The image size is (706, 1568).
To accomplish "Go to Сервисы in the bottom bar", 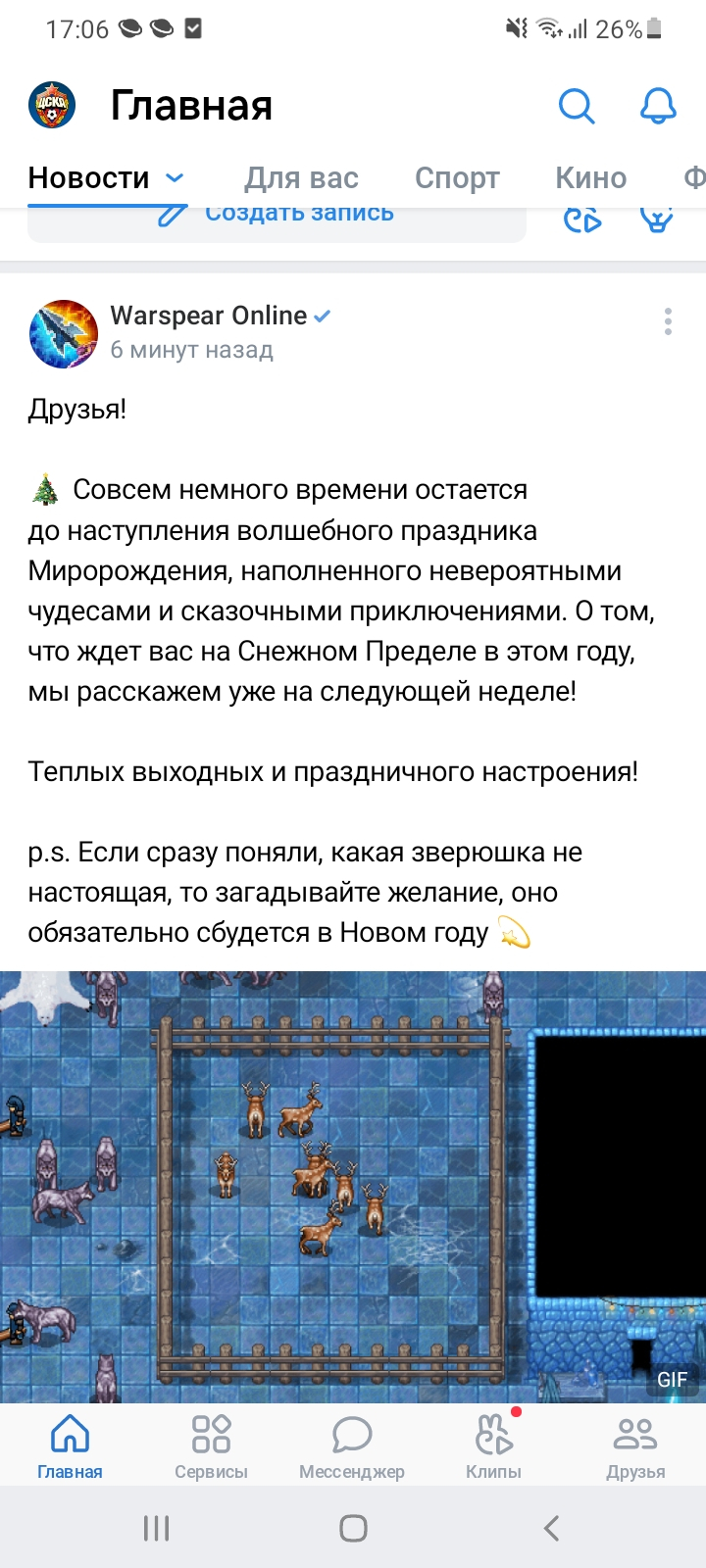I will [x=211, y=1446].
